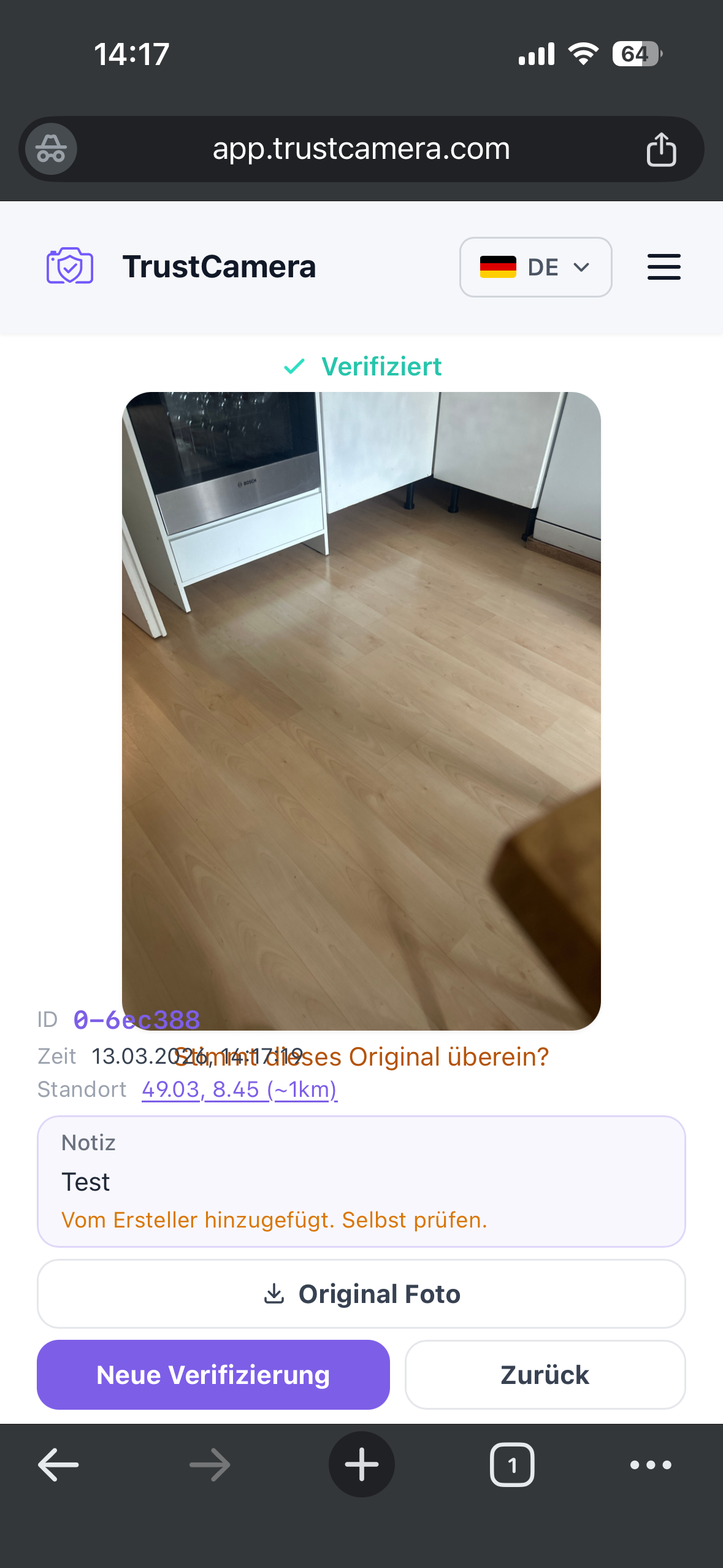Viewport: 723px width, 1568px height.
Task: Open the hamburger menu
Action: coord(664,267)
